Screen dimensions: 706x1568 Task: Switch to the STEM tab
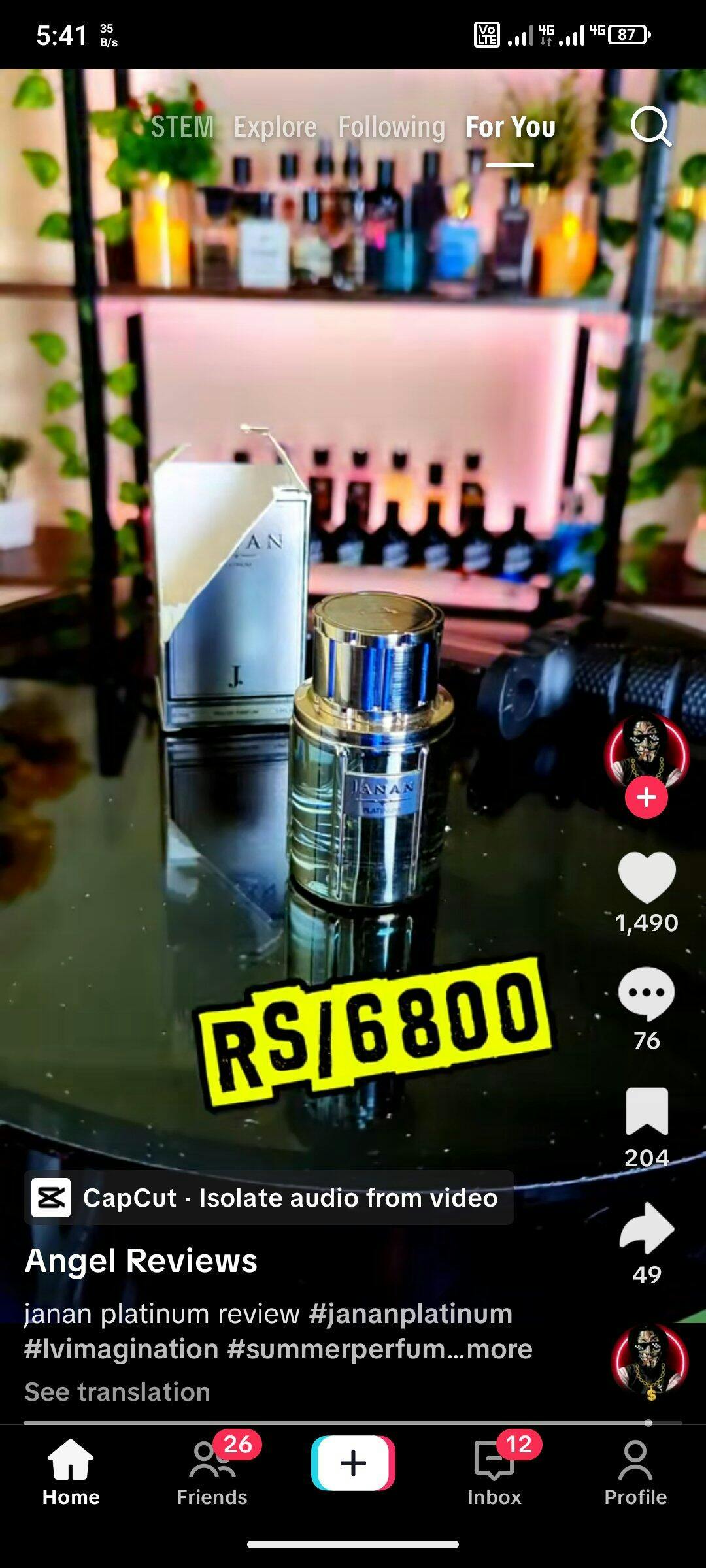tap(182, 127)
